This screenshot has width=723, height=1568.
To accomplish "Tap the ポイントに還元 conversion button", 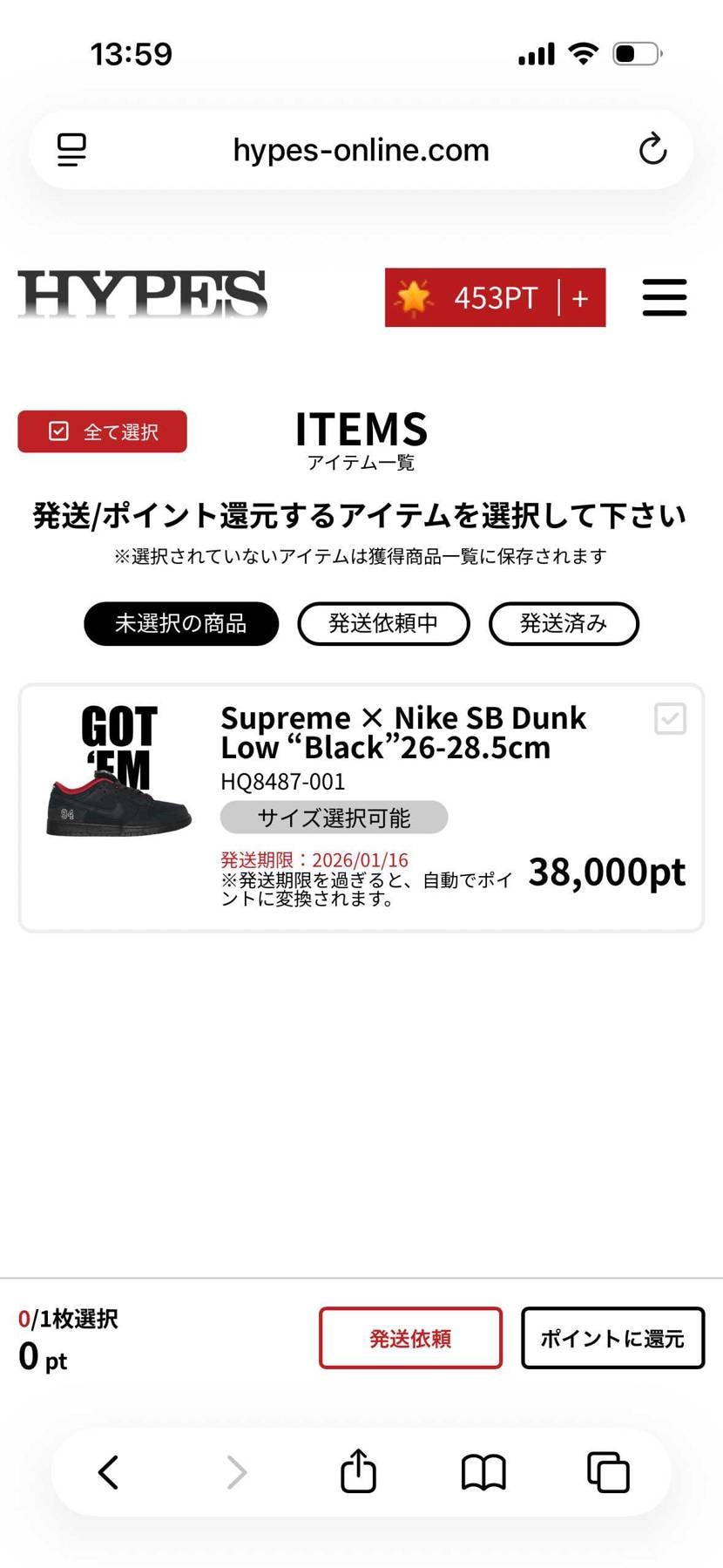I will [612, 1337].
